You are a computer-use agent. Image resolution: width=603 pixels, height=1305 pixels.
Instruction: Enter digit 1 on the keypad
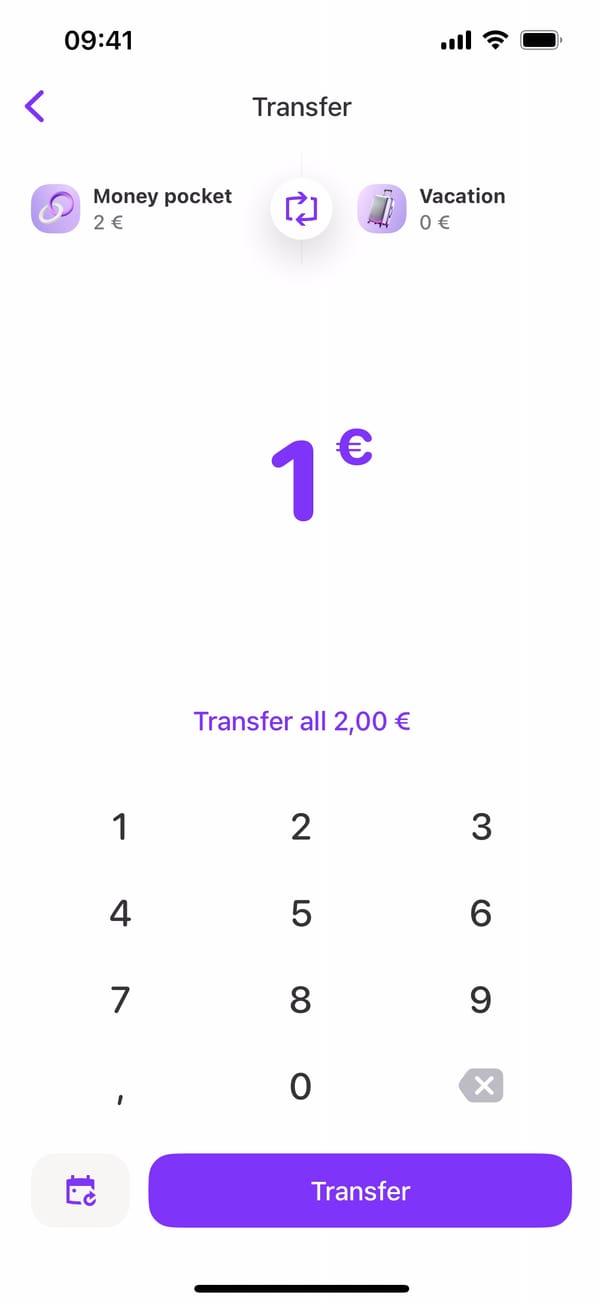pos(120,827)
